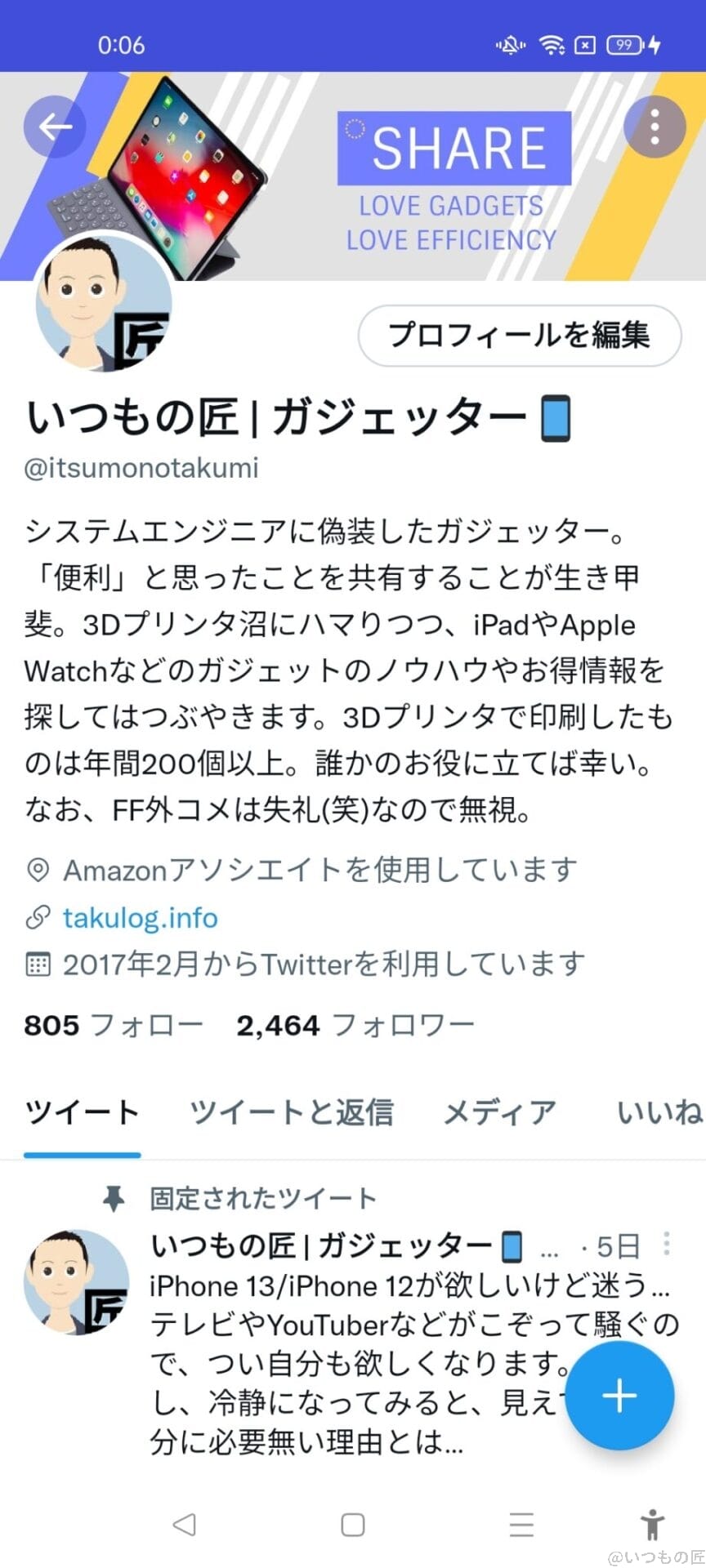Switch to the ツイート tab
The width and height of the screenshot is (706, 1568).
tap(82, 1113)
